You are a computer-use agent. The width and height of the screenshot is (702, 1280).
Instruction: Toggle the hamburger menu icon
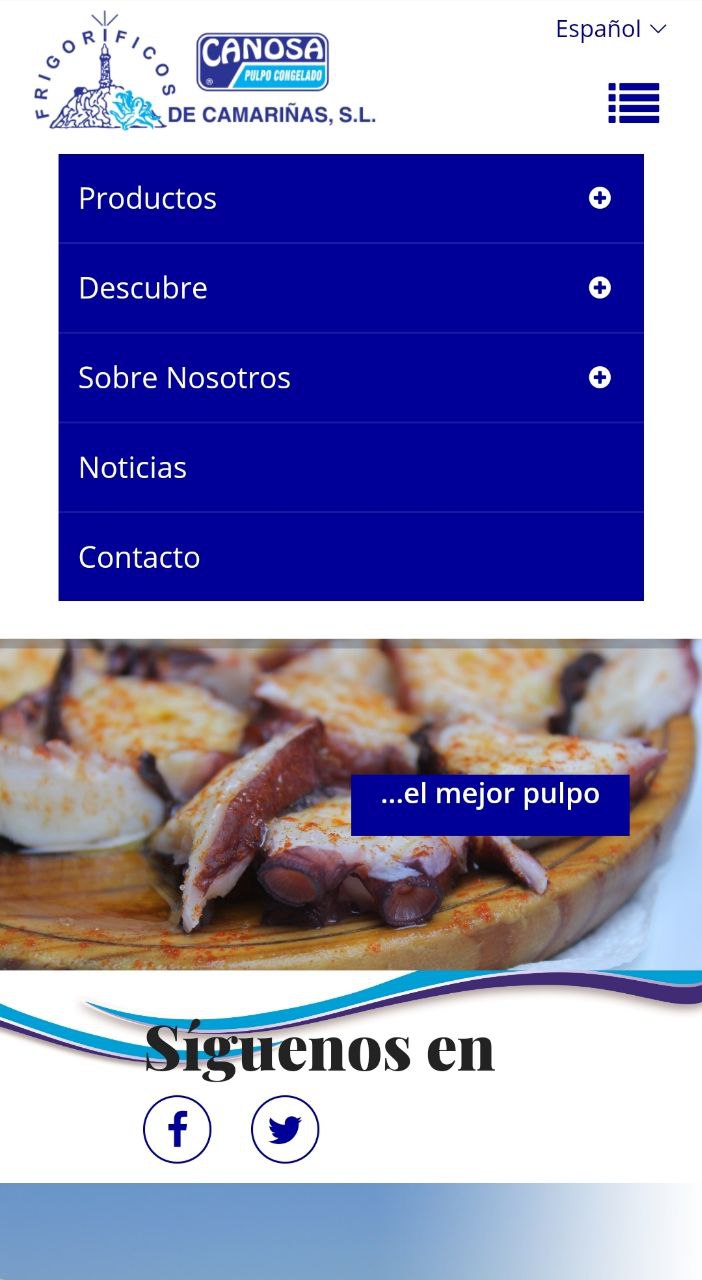pos(634,103)
